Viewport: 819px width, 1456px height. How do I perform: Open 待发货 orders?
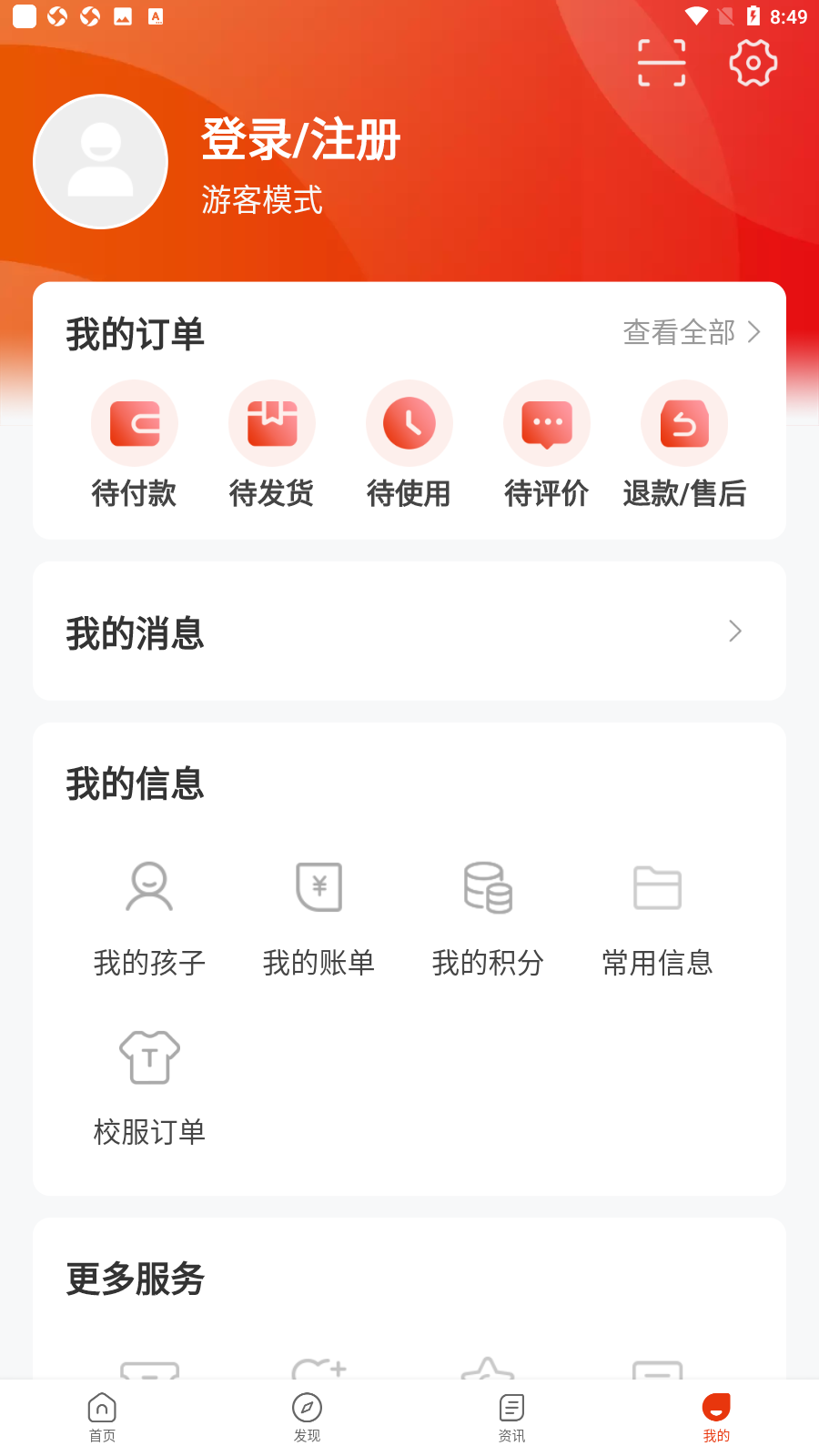click(272, 445)
